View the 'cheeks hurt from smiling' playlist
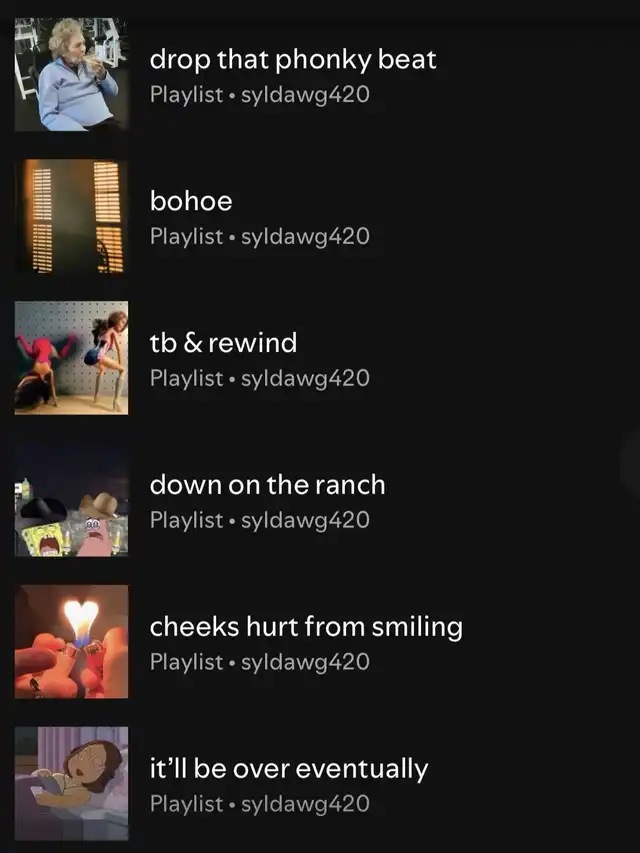Viewport: 640px width, 853px height. pos(305,627)
